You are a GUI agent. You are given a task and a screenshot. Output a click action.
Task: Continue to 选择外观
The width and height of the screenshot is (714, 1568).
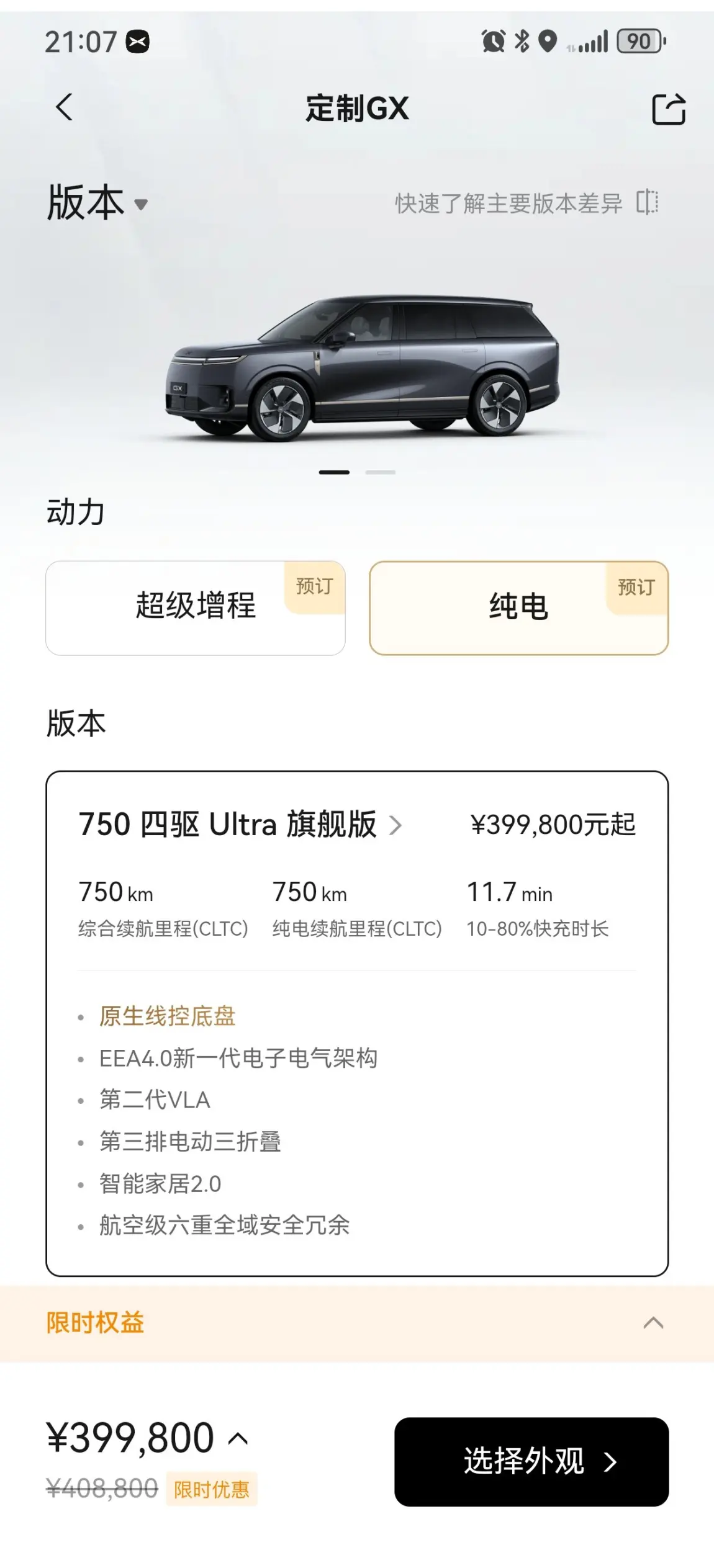531,1461
